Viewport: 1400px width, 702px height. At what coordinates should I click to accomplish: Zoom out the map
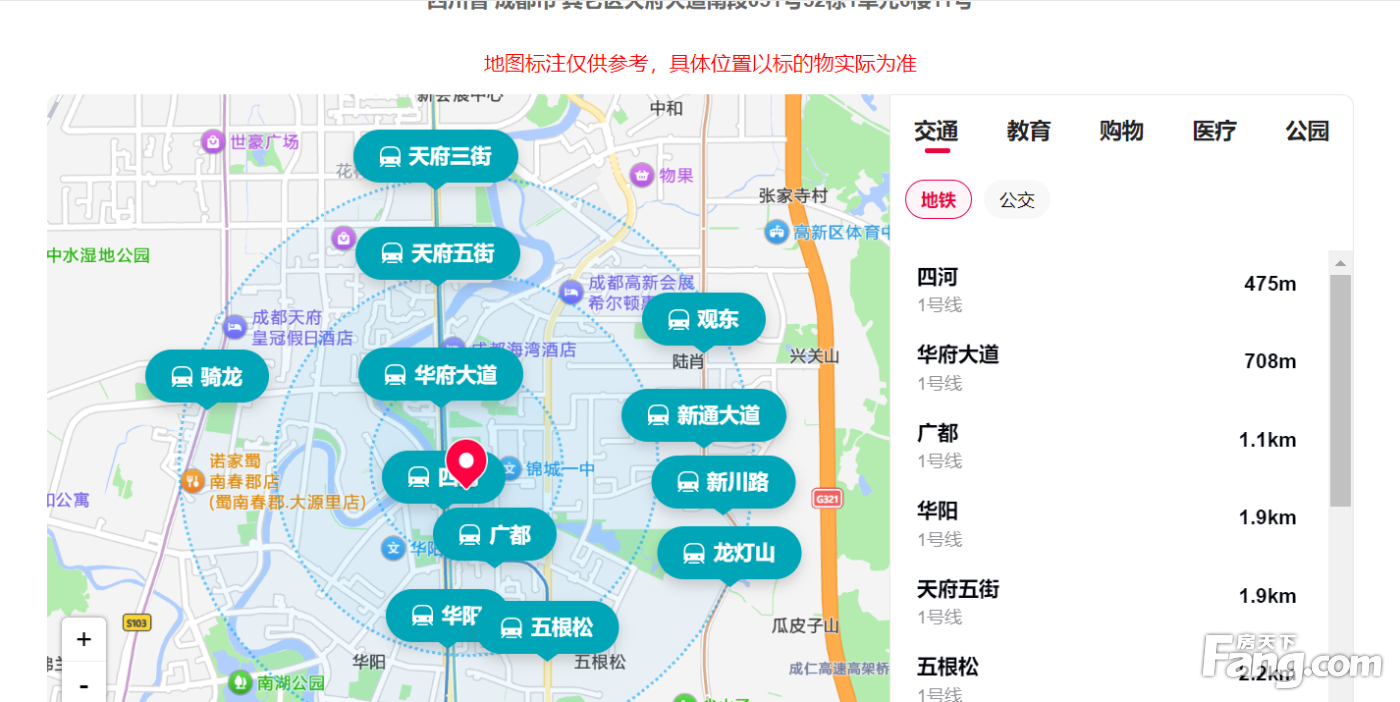(84, 685)
